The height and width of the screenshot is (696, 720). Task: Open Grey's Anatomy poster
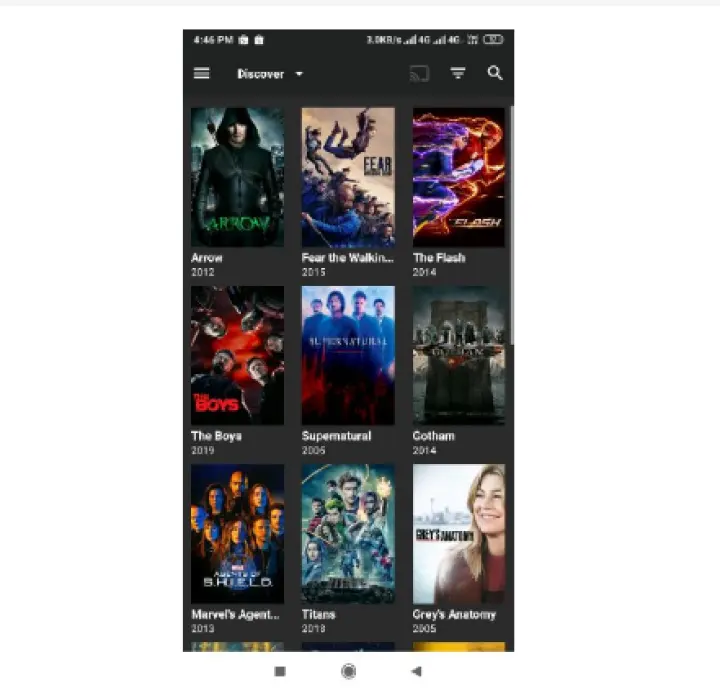pyautogui.click(x=459, y=534)
